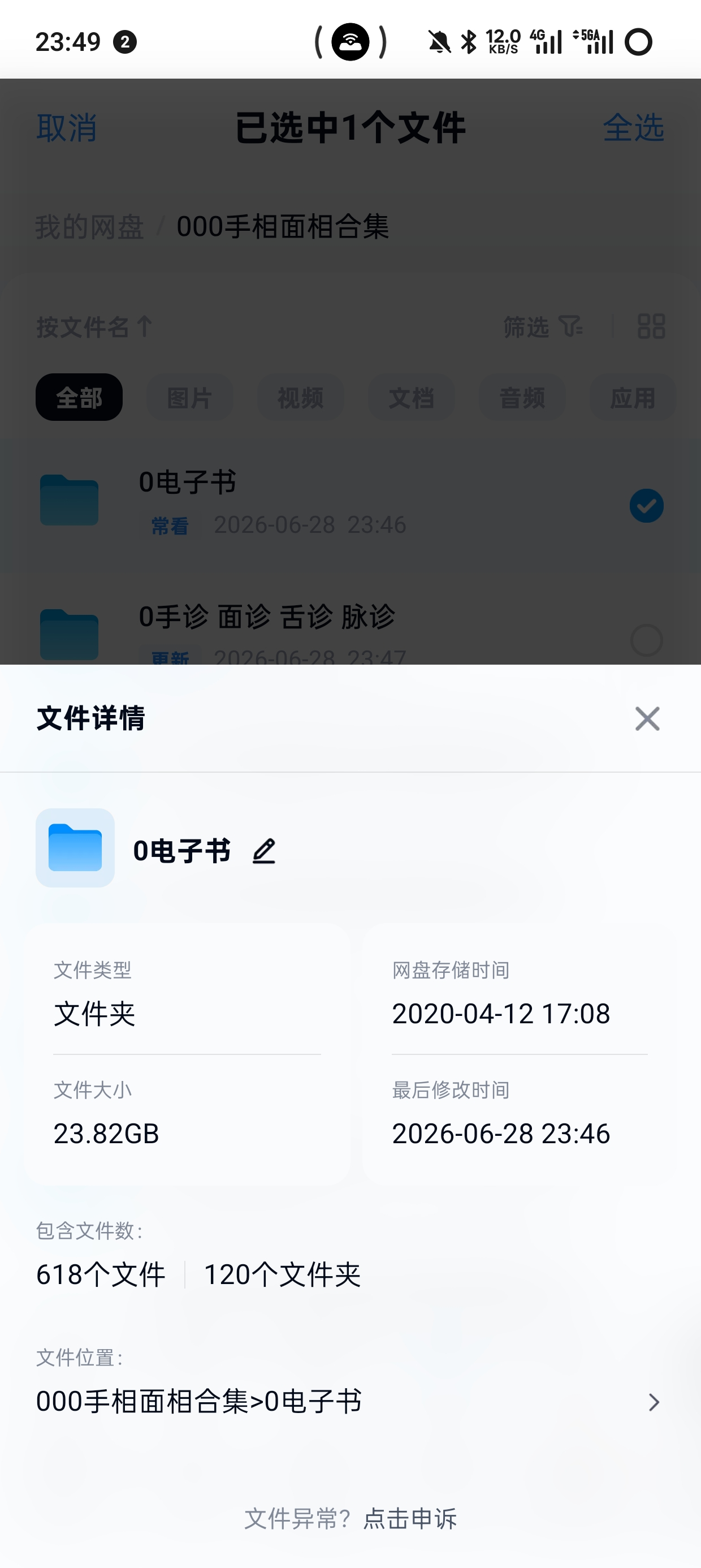The image size is (701, 1568).
Task: Rename 0电子书 with the pencil icon
Action: [264, 851]
